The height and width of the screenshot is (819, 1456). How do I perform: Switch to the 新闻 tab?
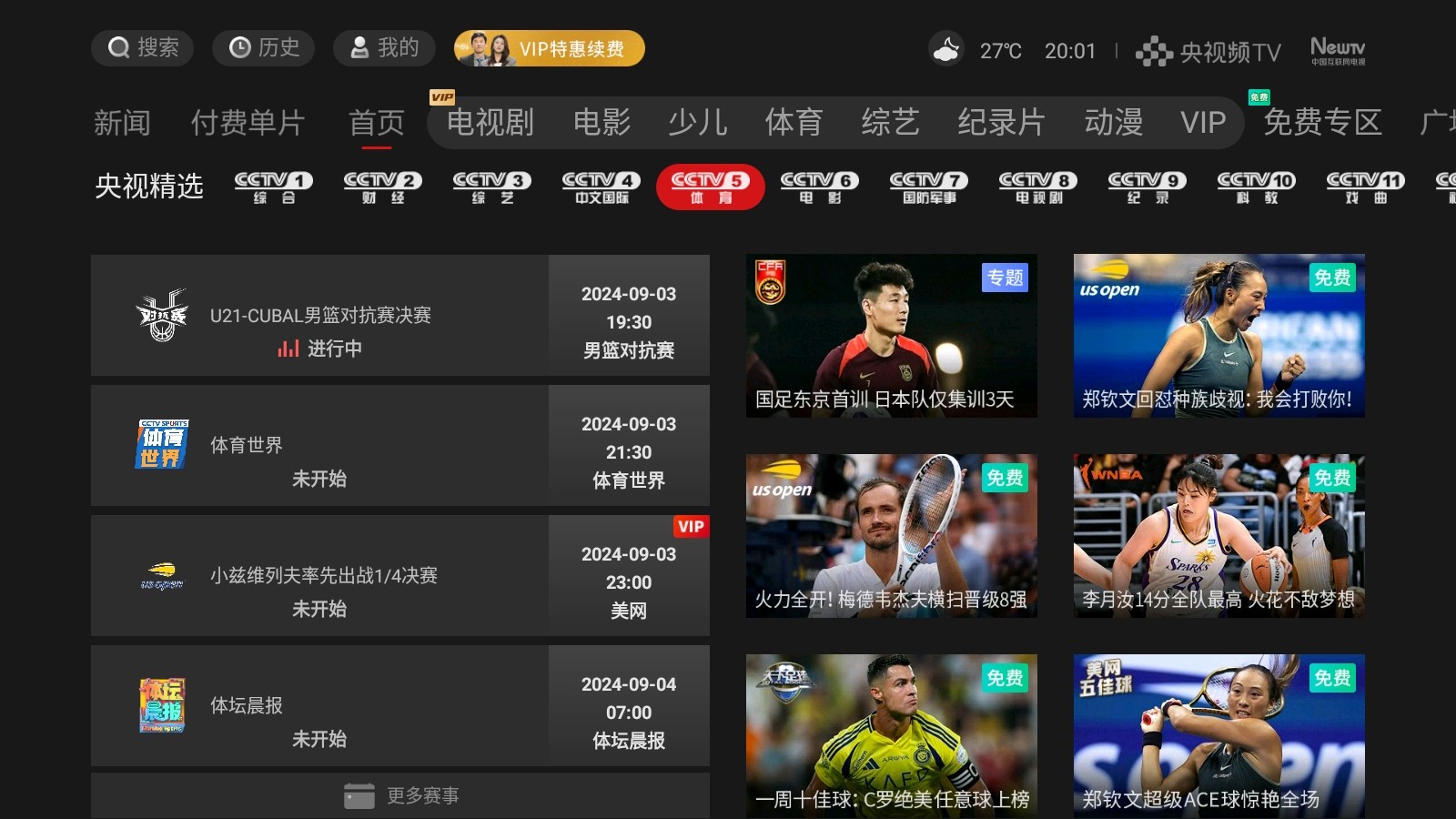(122, 123)
